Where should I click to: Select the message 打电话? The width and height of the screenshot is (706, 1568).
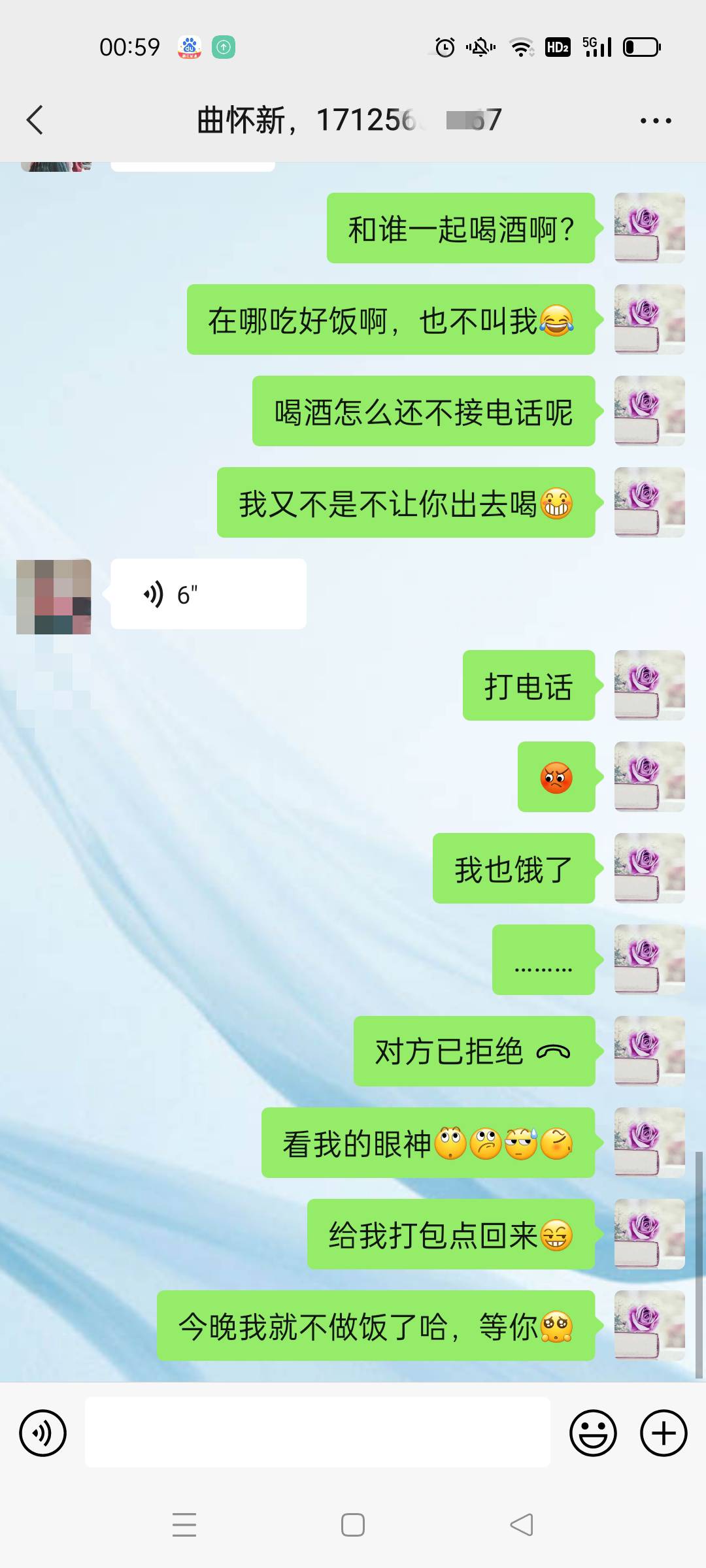[528, 685]
